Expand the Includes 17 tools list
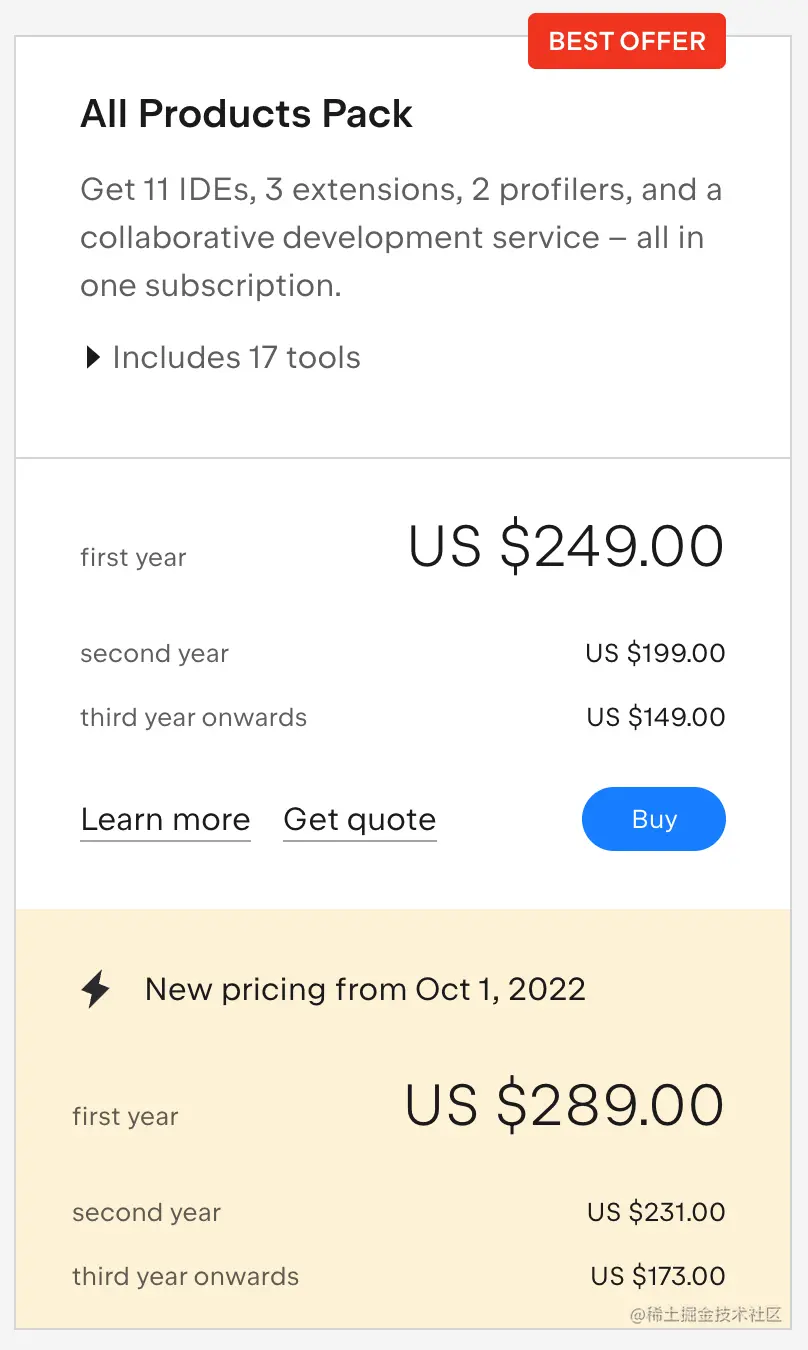This screenshot has width=808, height=1350. [222, 357]
